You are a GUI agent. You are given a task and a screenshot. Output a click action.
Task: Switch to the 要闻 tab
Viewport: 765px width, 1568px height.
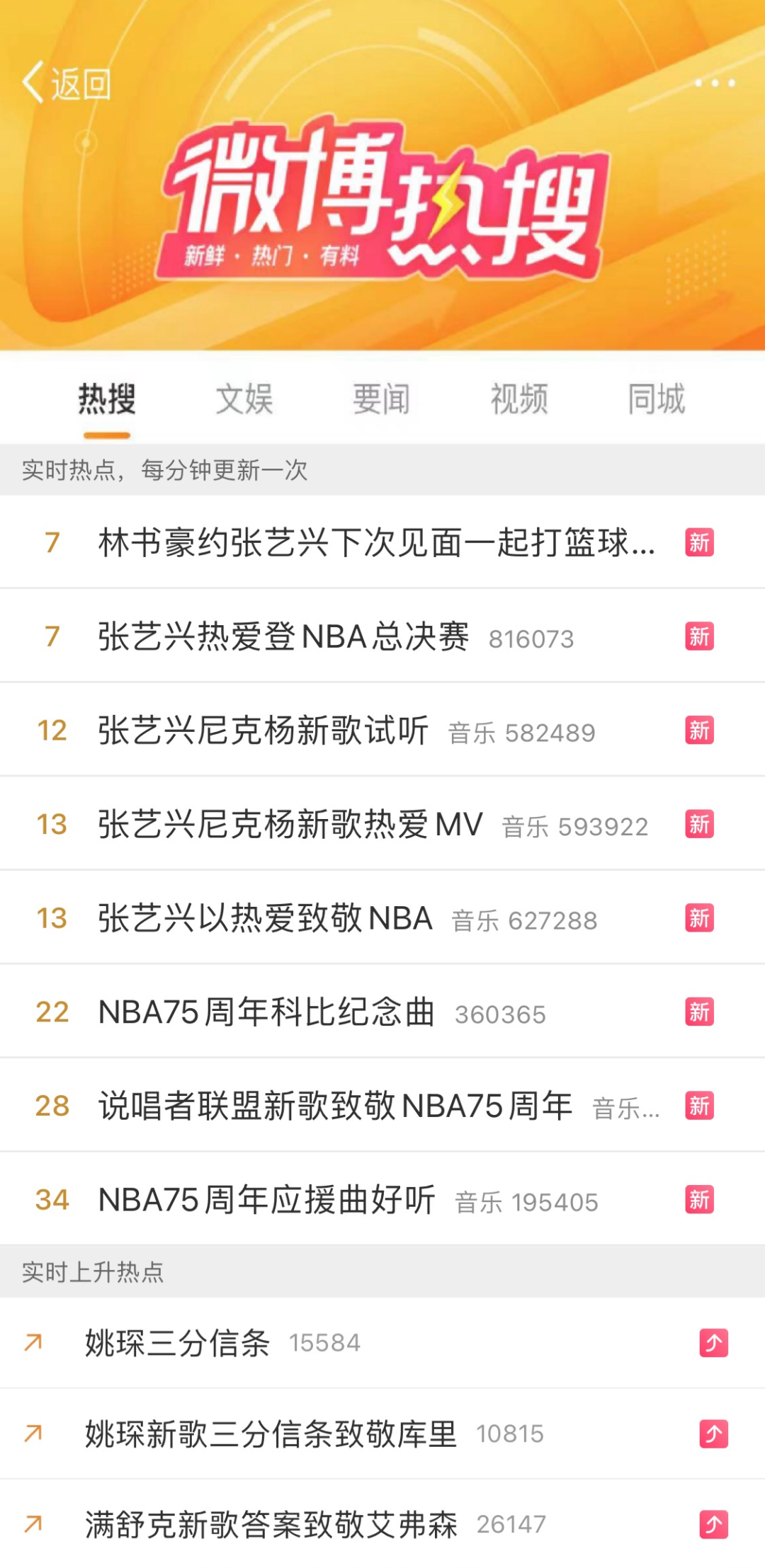coord(381,399)
